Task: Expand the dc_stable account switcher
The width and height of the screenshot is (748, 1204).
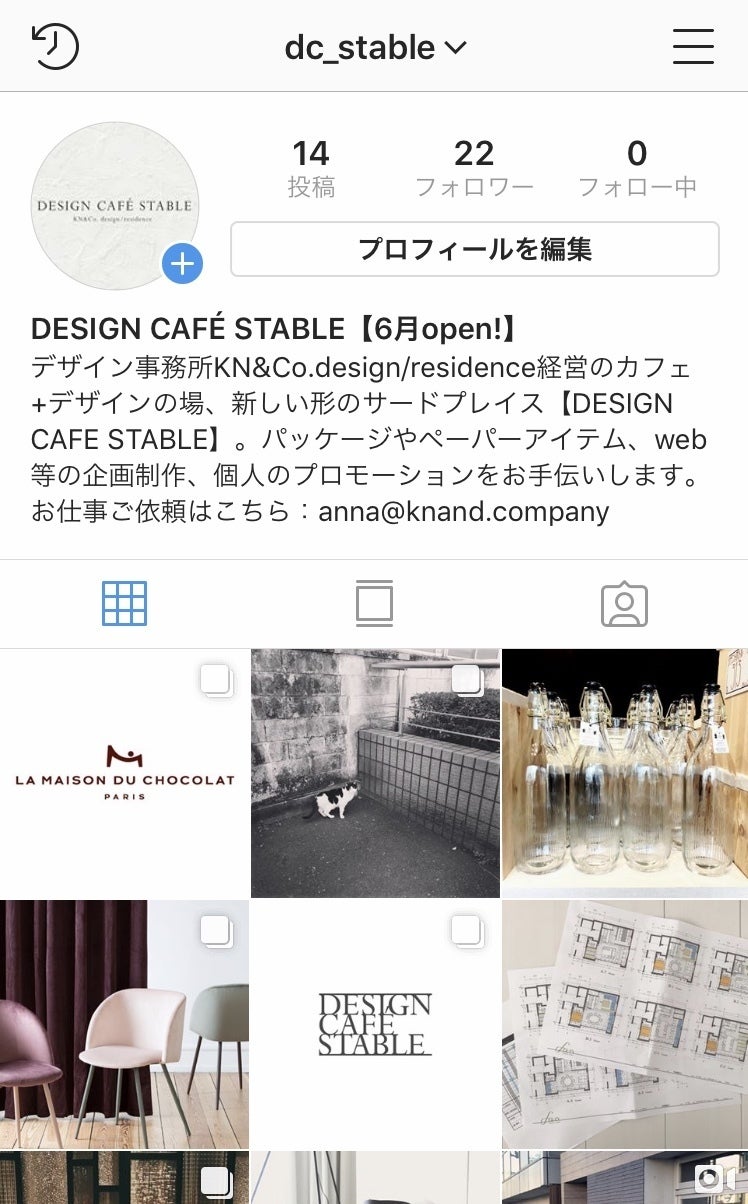Action: (x=375, y=47)
